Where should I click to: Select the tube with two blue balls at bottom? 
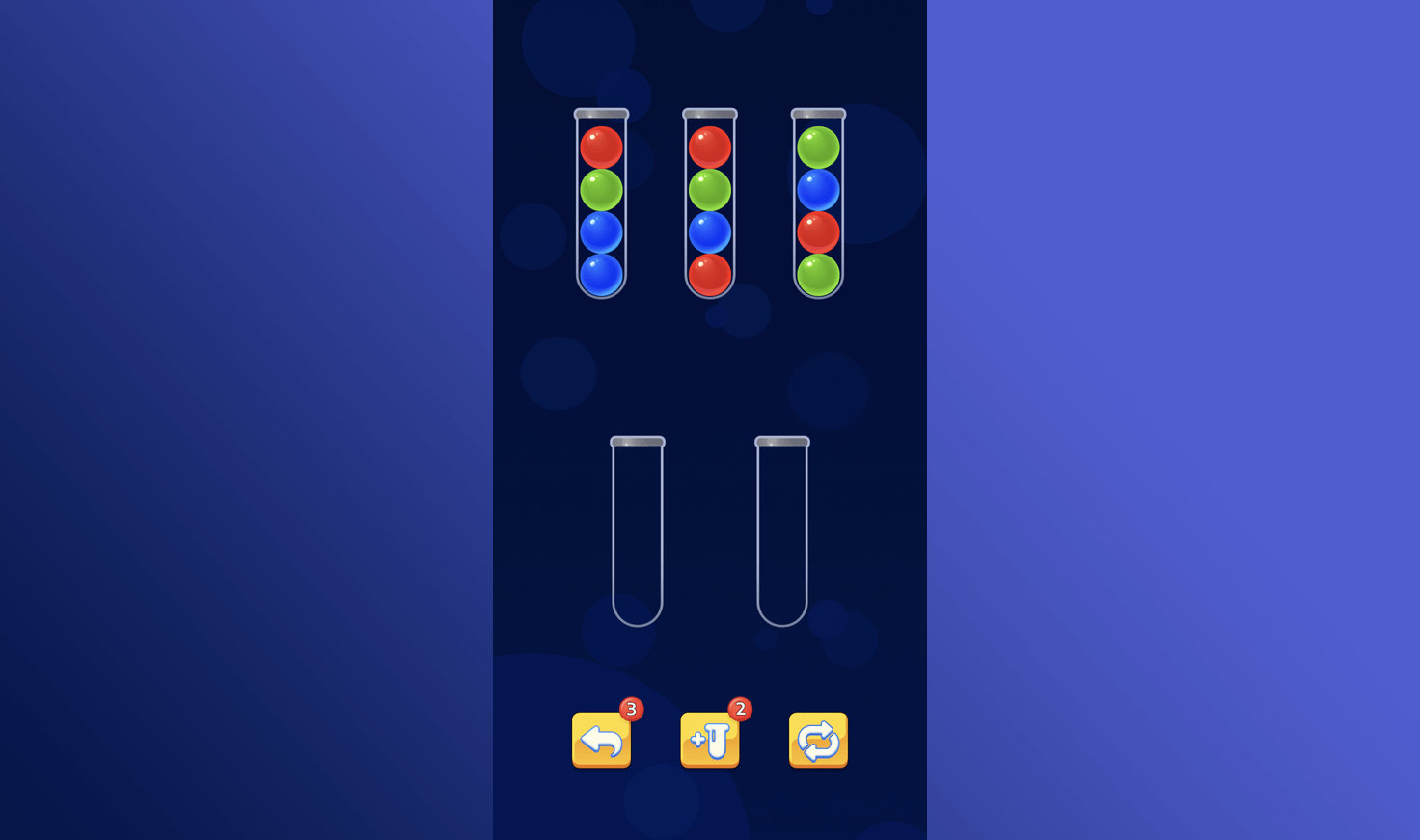601,204
